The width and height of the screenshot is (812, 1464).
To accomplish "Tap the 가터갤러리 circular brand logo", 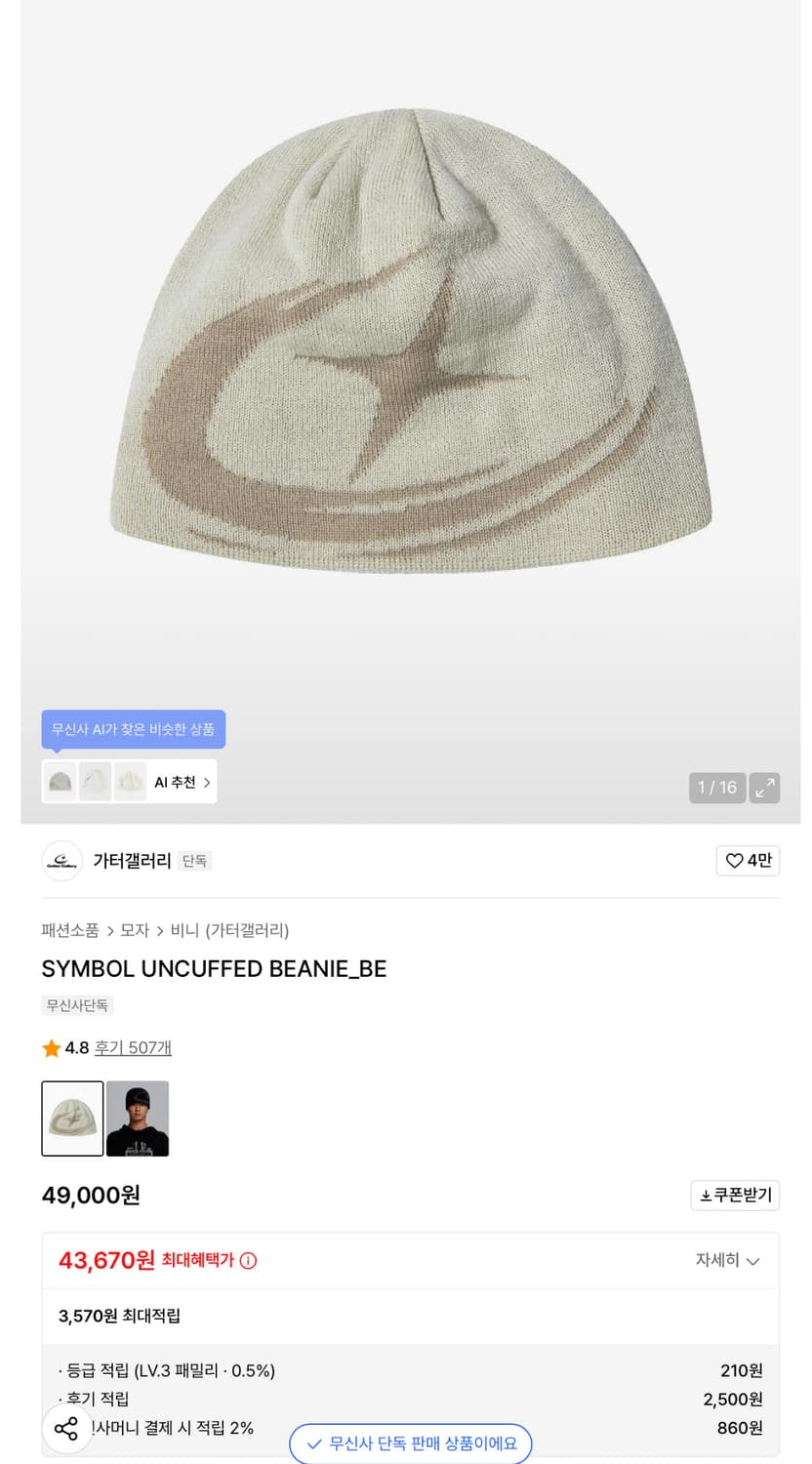I will pyautogui.click(x=61, y=861).
